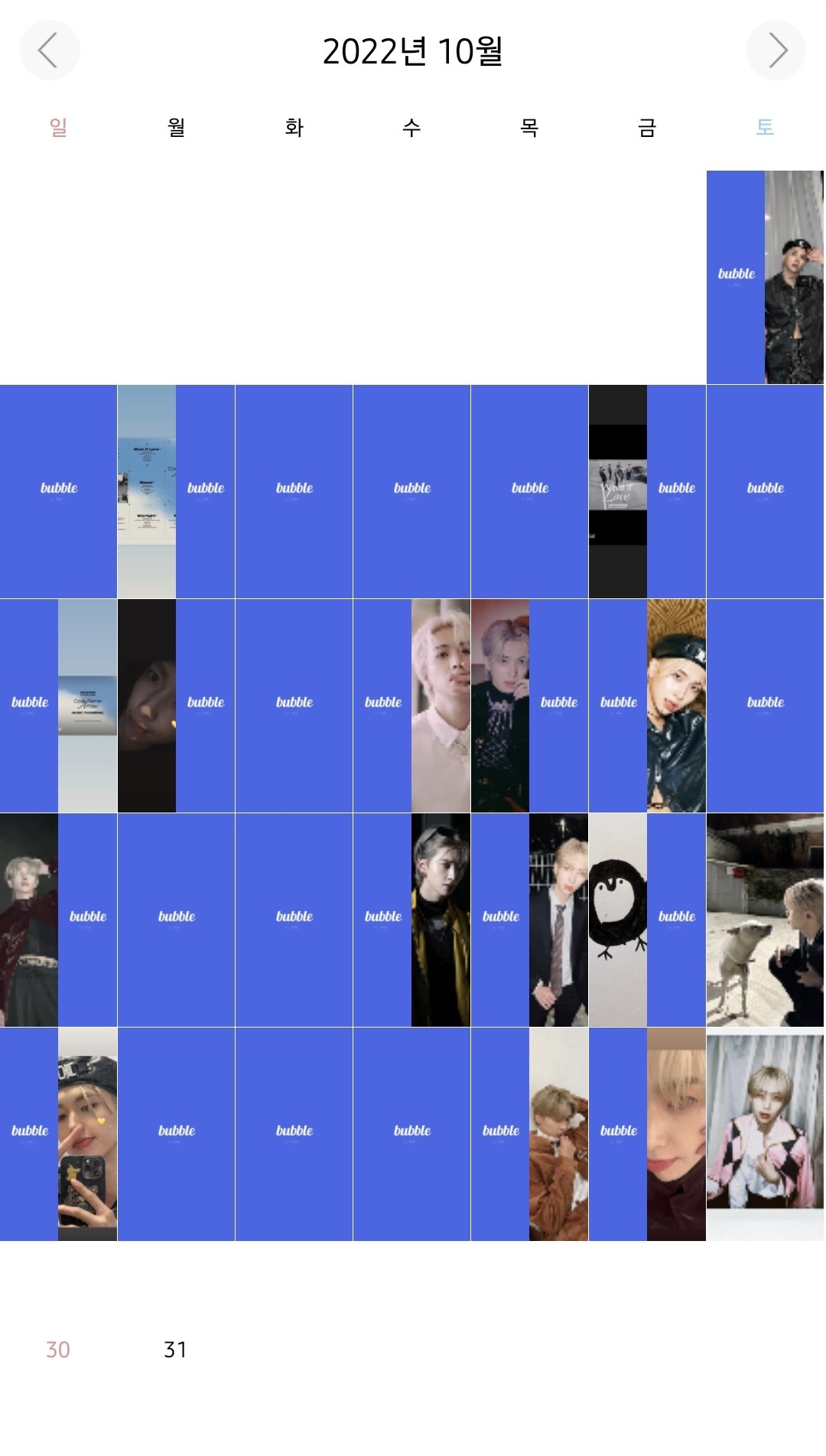Open the pink checkered jacket photo tile
The height and width of the screenshot is (1456, 826).
(x=765, y=1134)
